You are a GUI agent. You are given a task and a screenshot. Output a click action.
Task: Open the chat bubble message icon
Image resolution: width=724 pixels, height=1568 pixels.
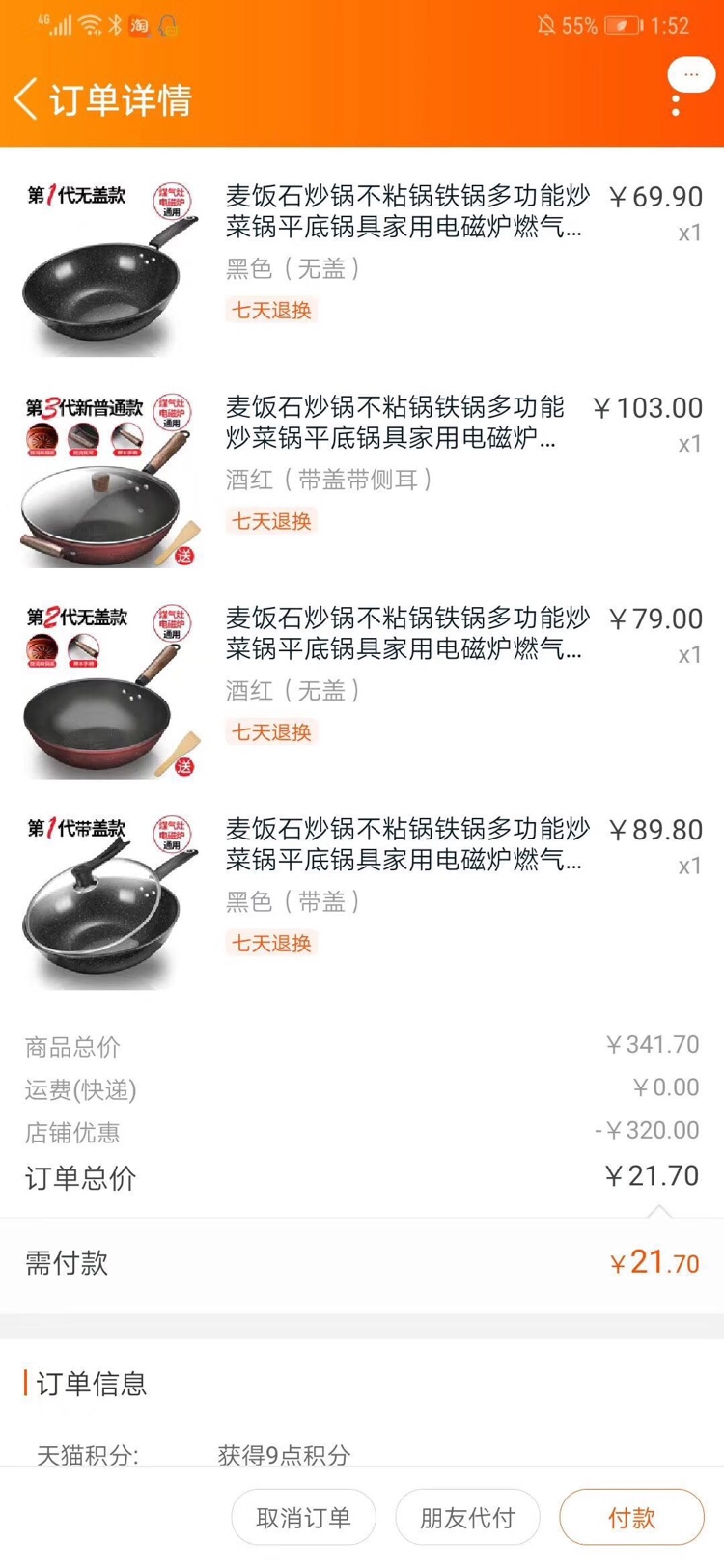691,74
